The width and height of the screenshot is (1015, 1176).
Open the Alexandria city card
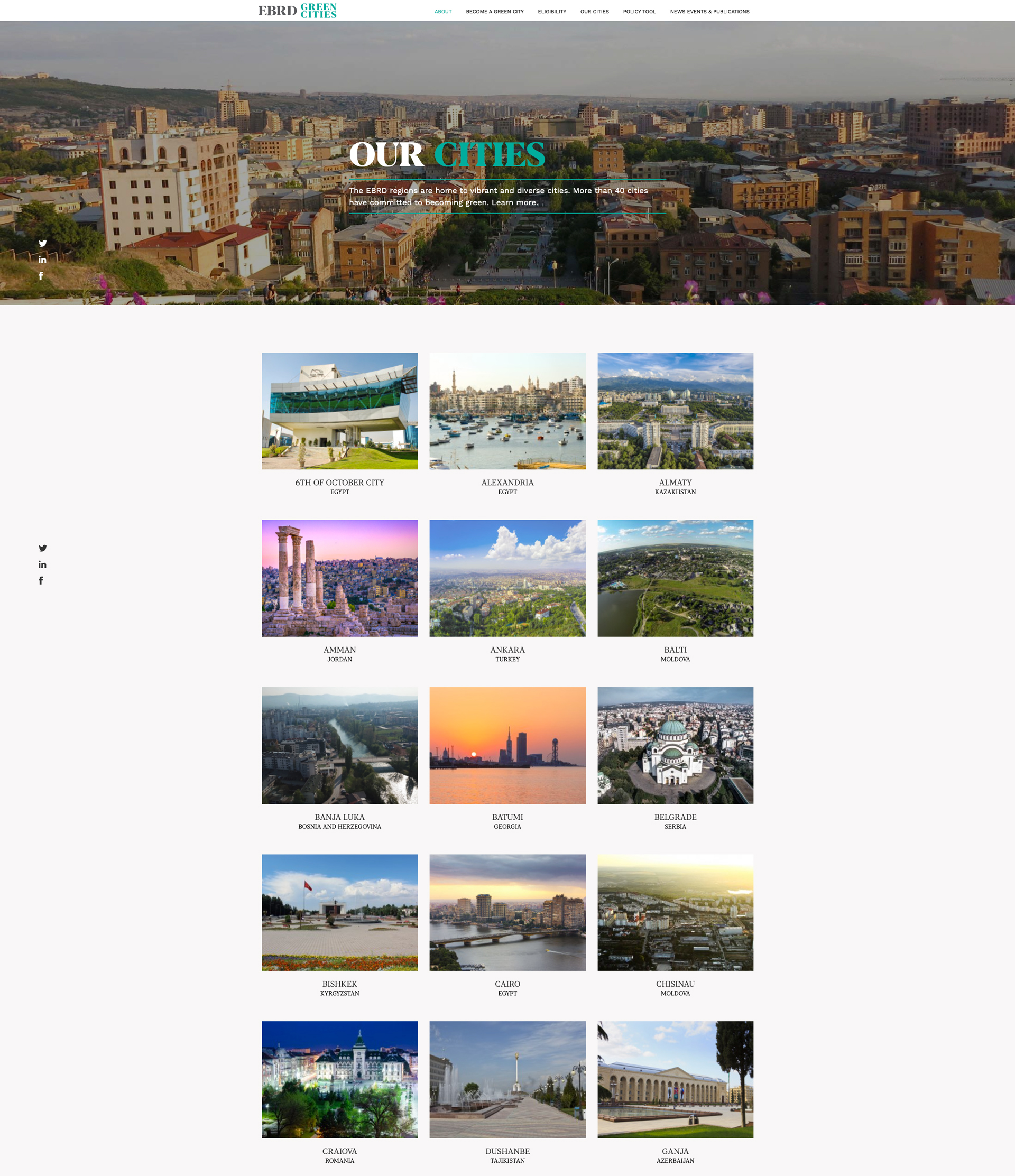(x=507, y=412)
